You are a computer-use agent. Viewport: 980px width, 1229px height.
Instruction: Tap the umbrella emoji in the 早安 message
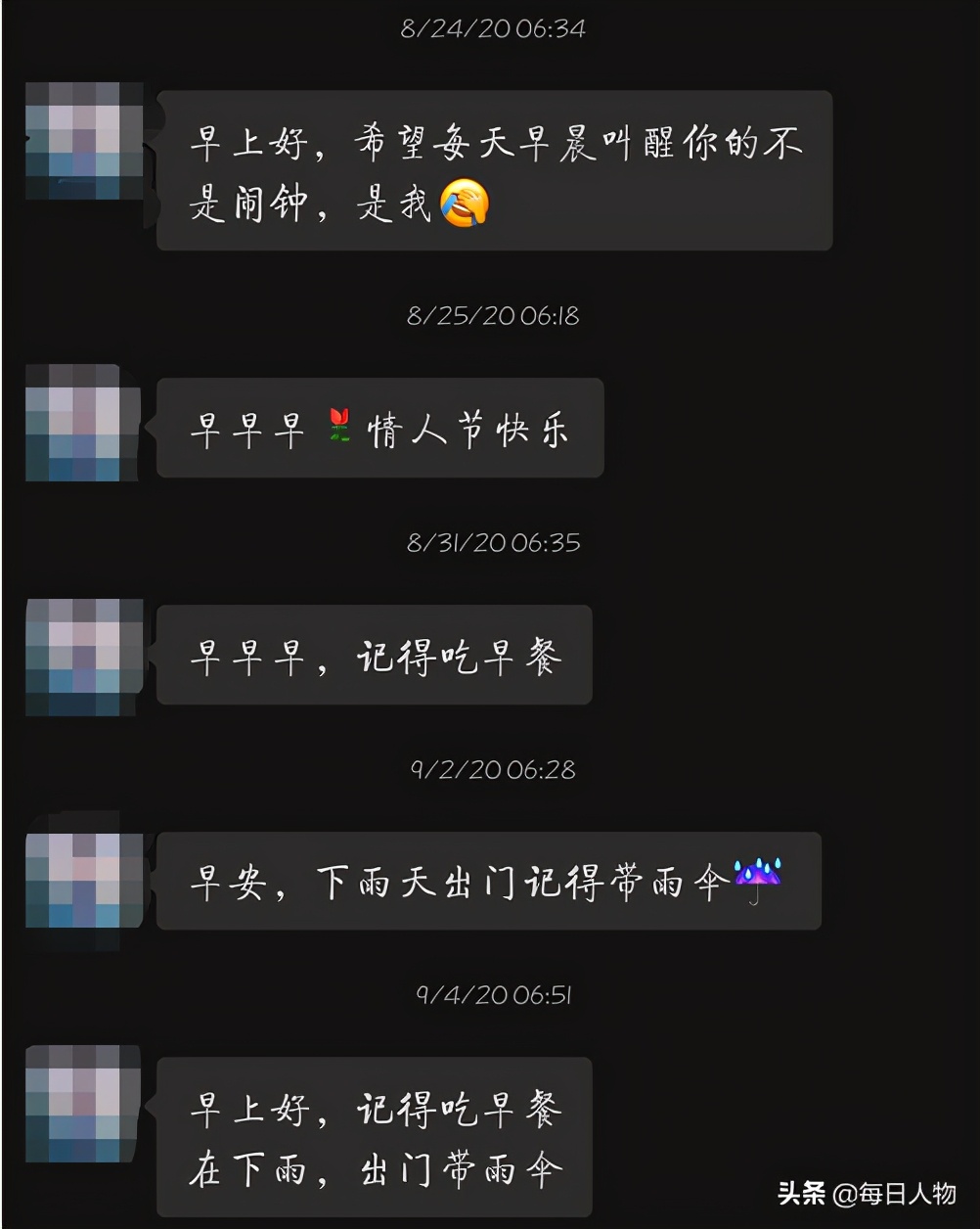pos(758,878)
